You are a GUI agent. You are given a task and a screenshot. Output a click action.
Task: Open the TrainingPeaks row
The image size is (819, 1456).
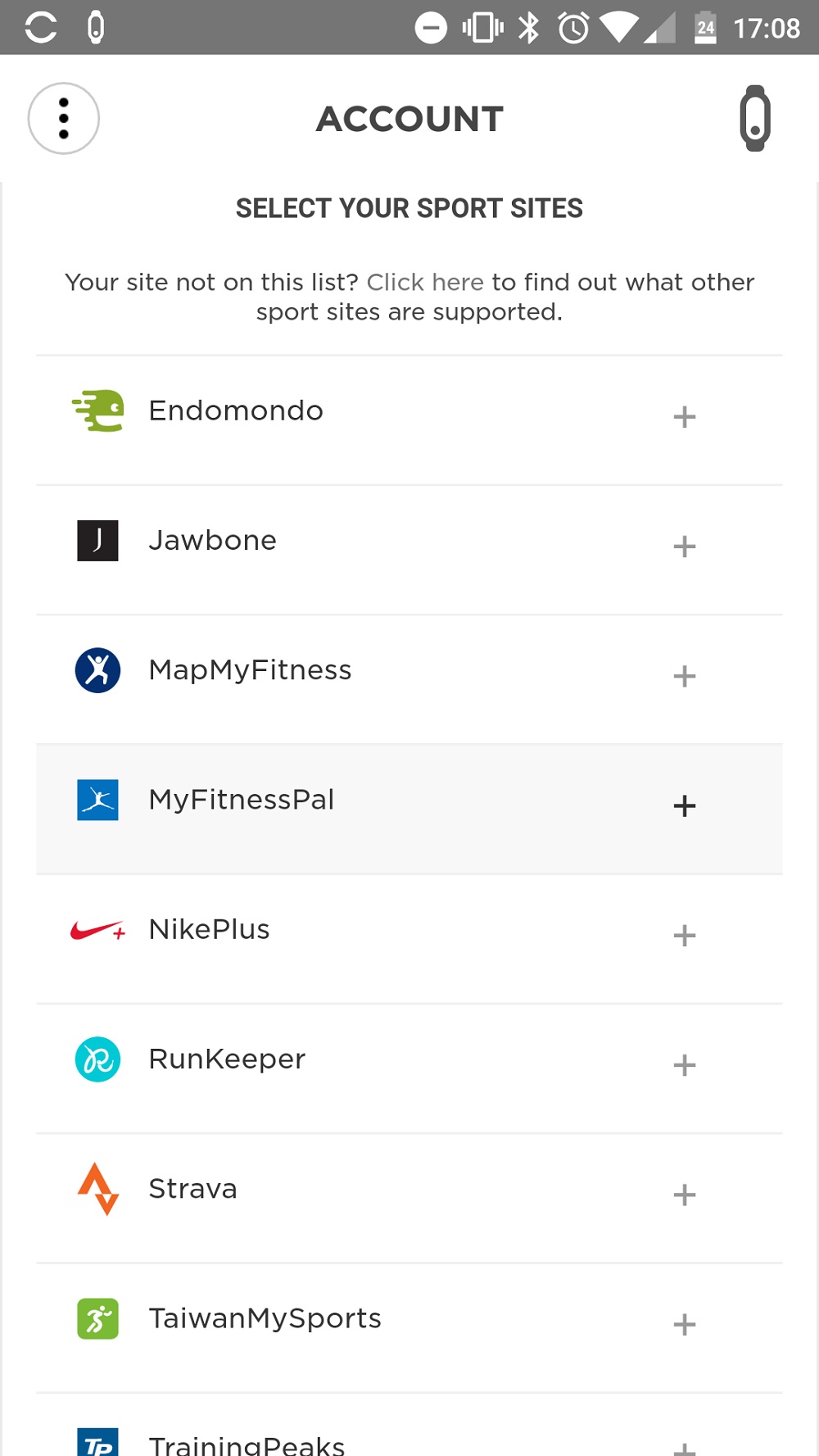pyautogui.click(x=409, y=1425)
